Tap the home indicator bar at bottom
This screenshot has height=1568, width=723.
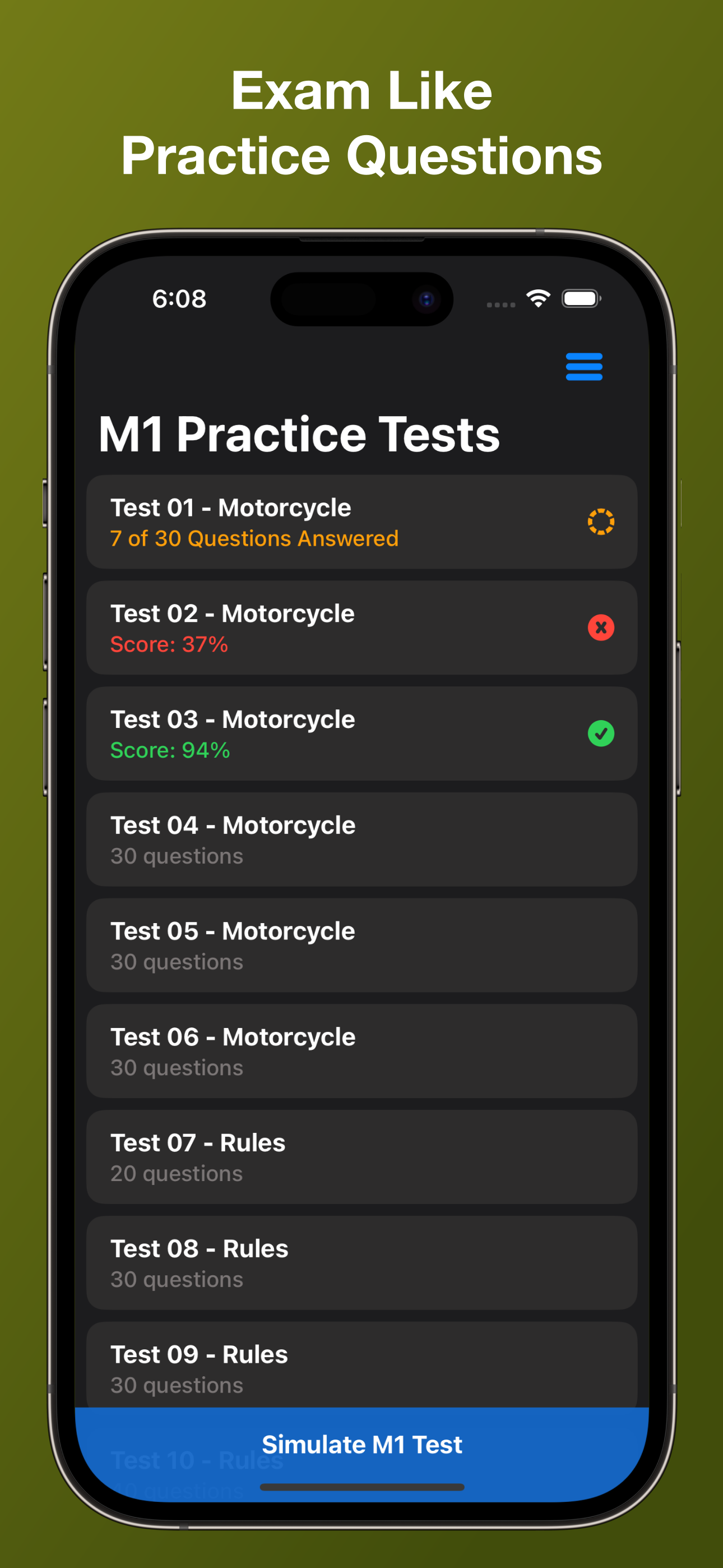click(x=361, y=1488)
